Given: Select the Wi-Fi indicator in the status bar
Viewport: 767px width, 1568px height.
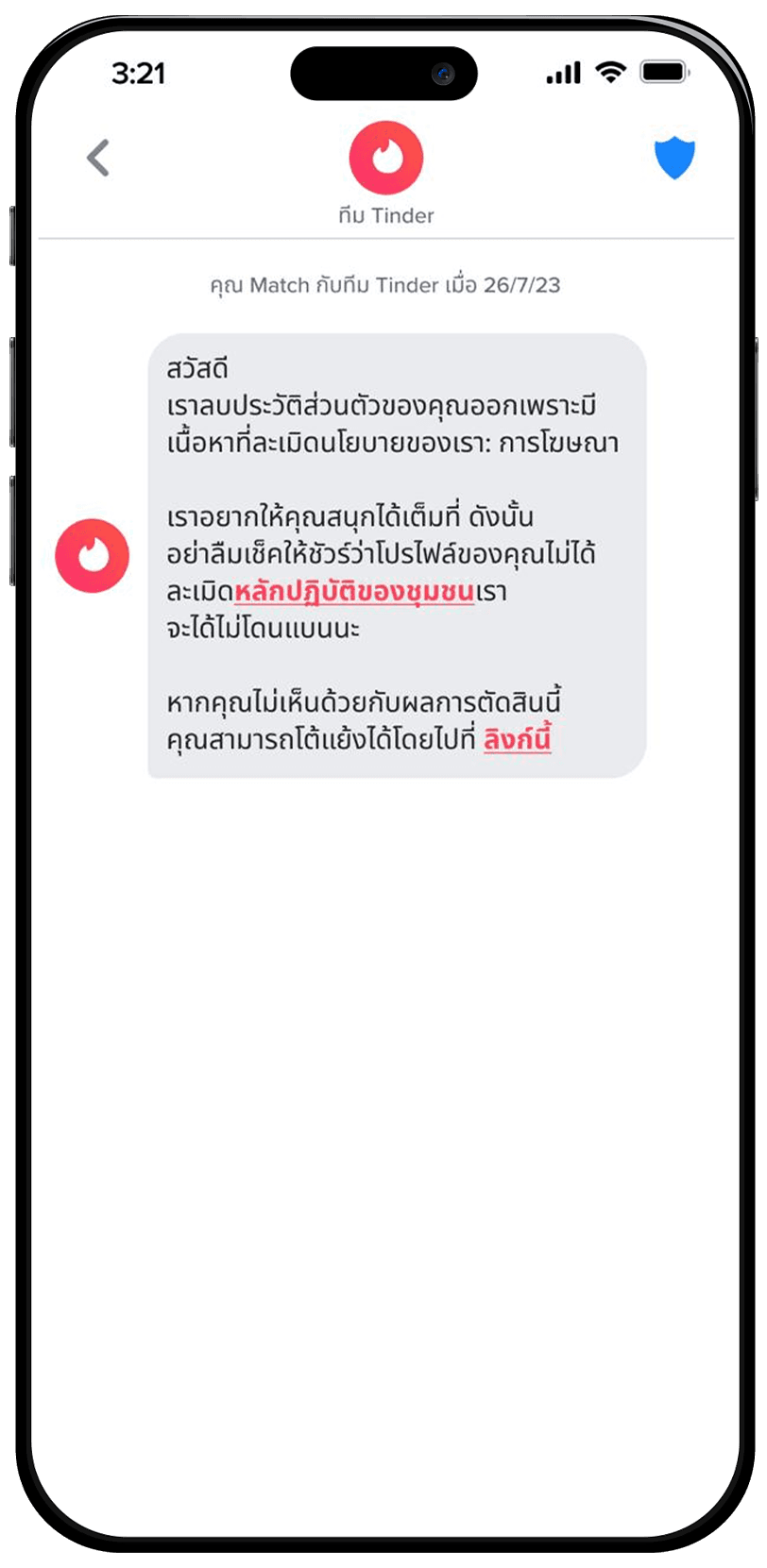Looking at the screenshot, I should [609, 71].
